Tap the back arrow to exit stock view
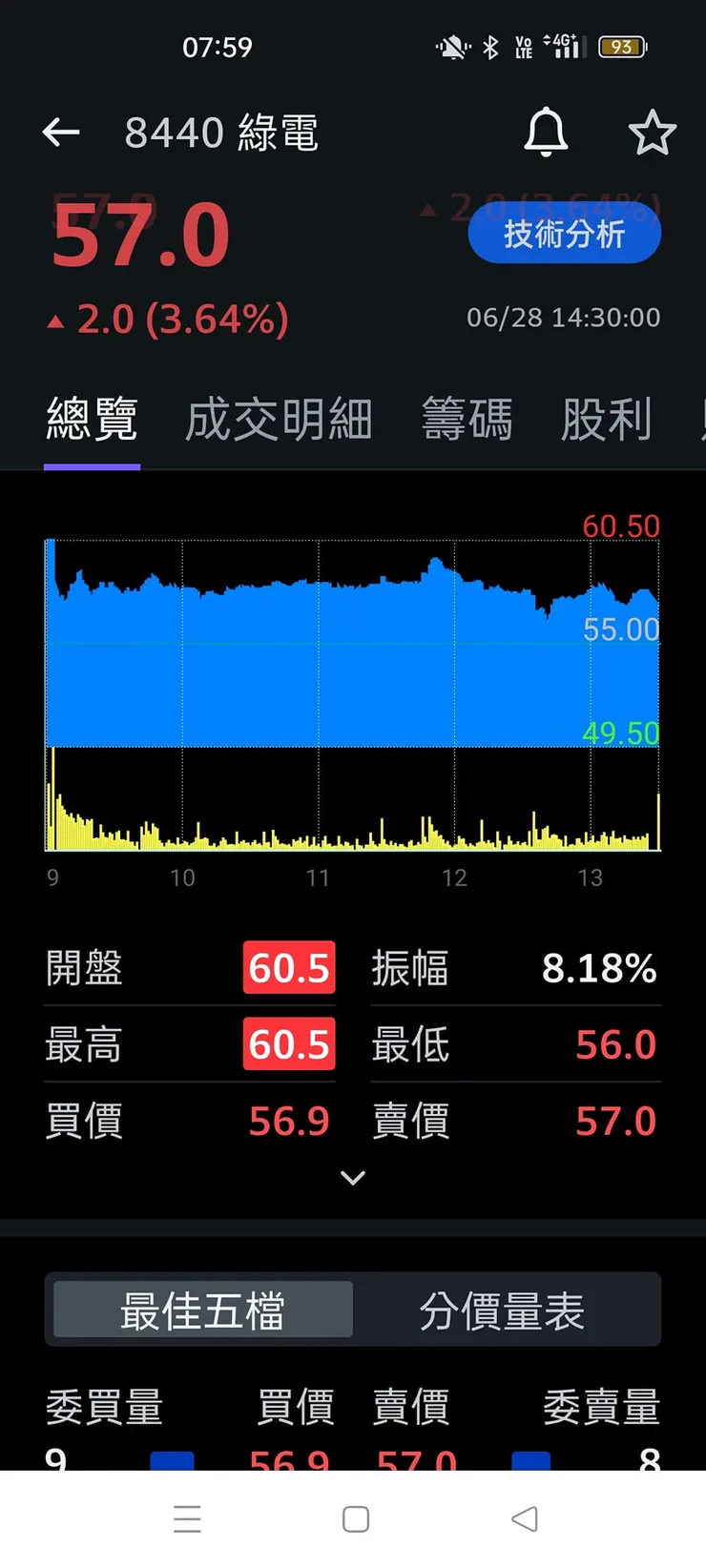This screenshot has width=706, height=1568. (x=60, y=133)
